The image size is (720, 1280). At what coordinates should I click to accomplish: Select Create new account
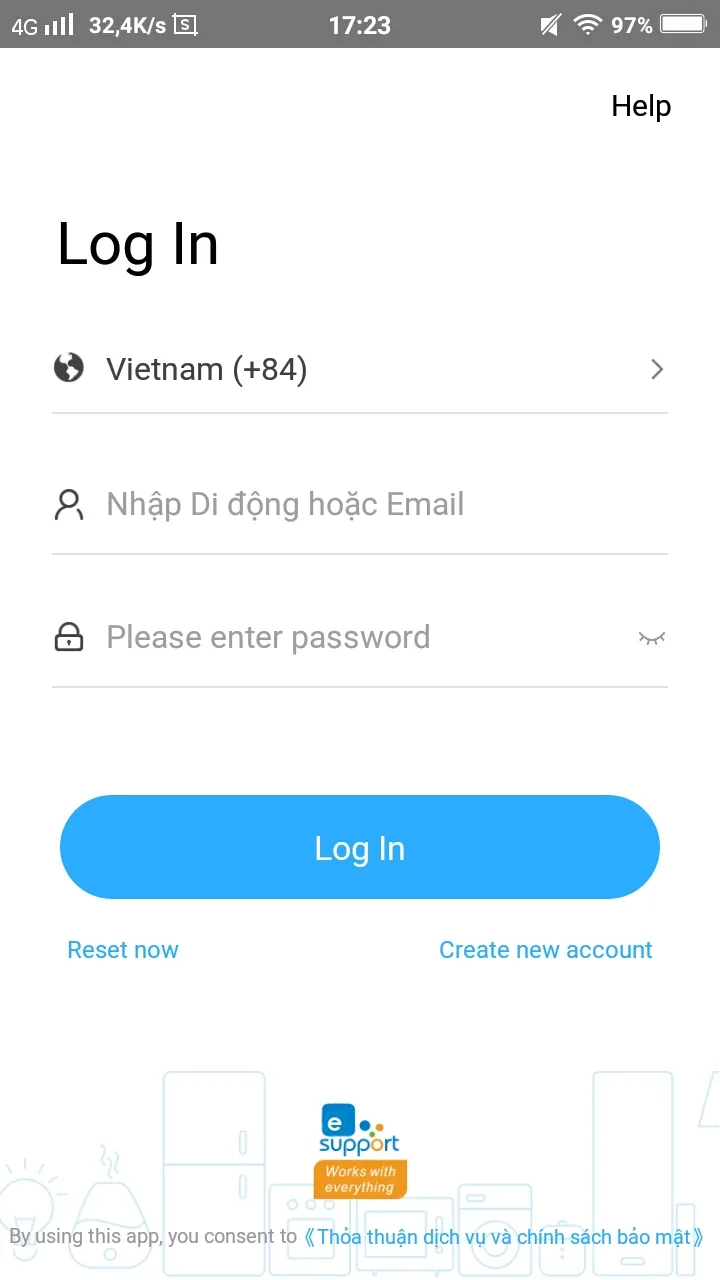click(x=545, y=950)
